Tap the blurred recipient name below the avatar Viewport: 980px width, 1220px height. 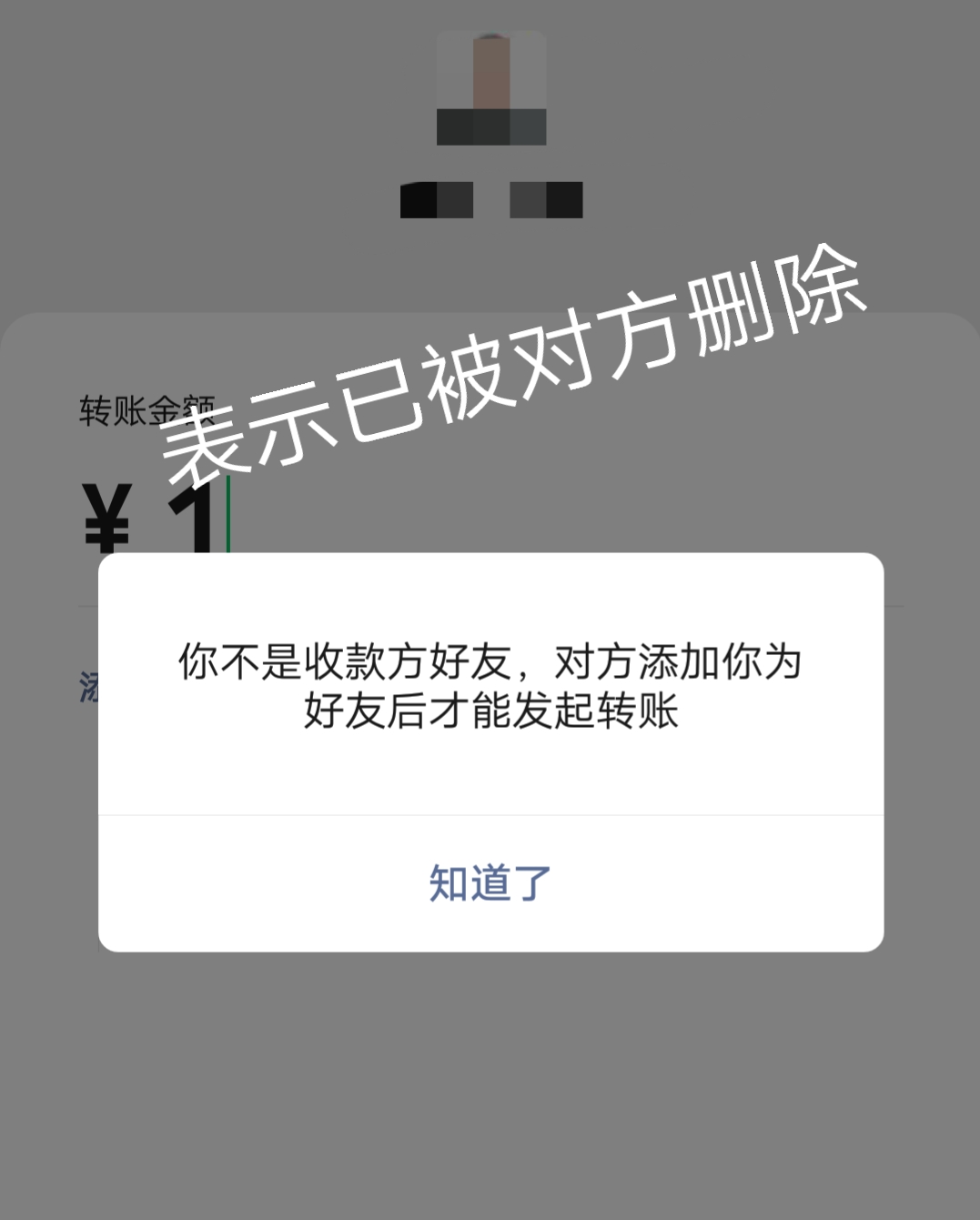point(490,198)
